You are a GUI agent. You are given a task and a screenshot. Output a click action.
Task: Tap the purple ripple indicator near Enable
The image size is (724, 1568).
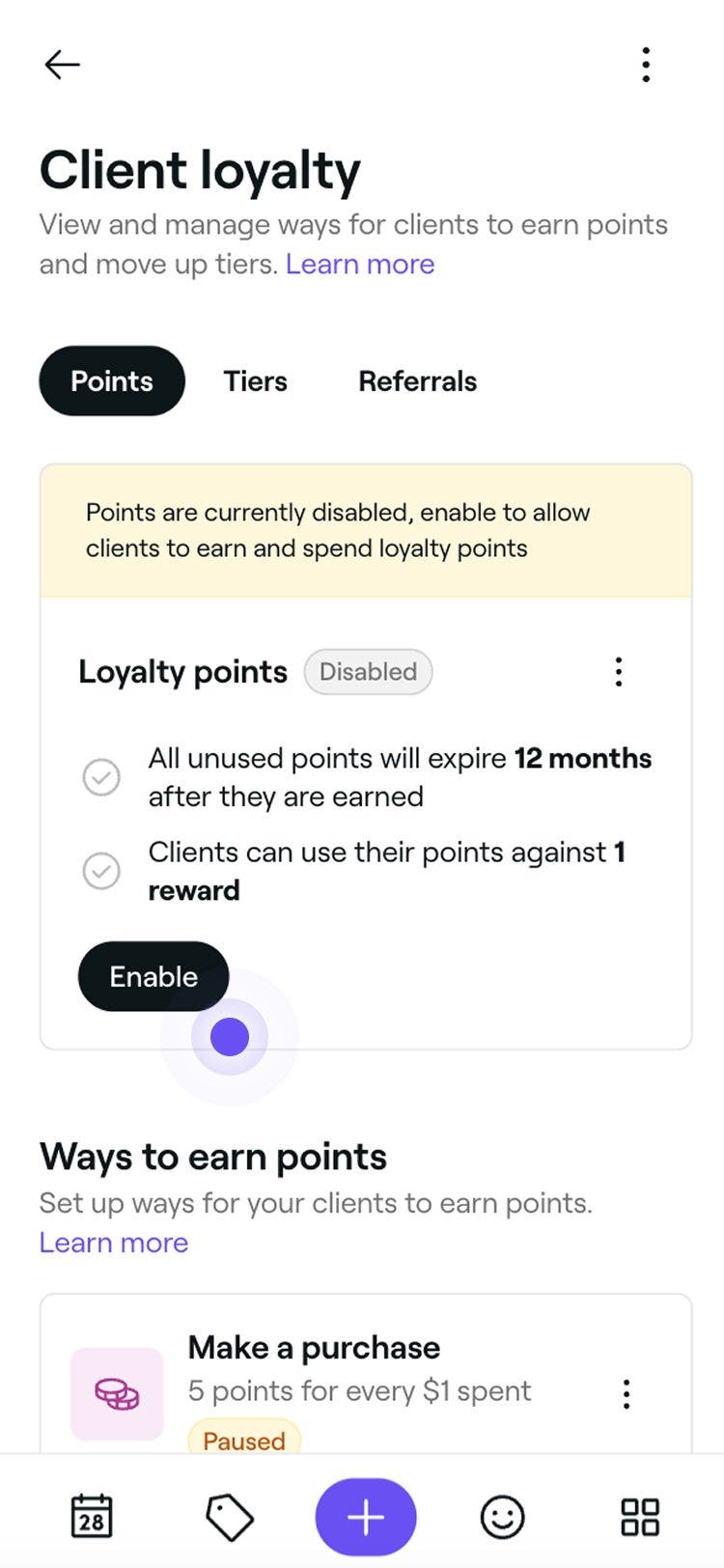pos(229,1037)
